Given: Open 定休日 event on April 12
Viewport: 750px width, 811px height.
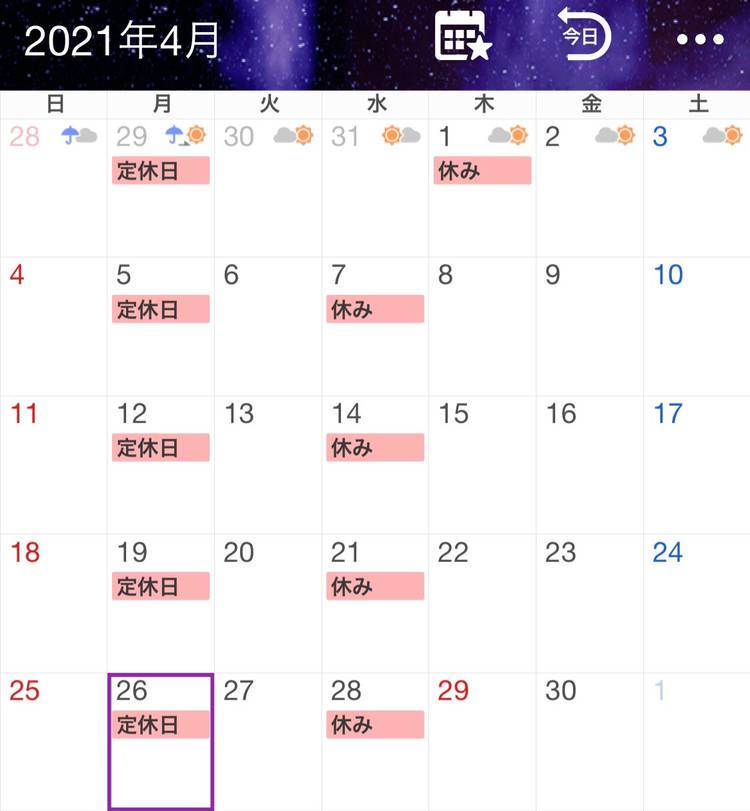Looking at the screenshot, I should 160,448.
